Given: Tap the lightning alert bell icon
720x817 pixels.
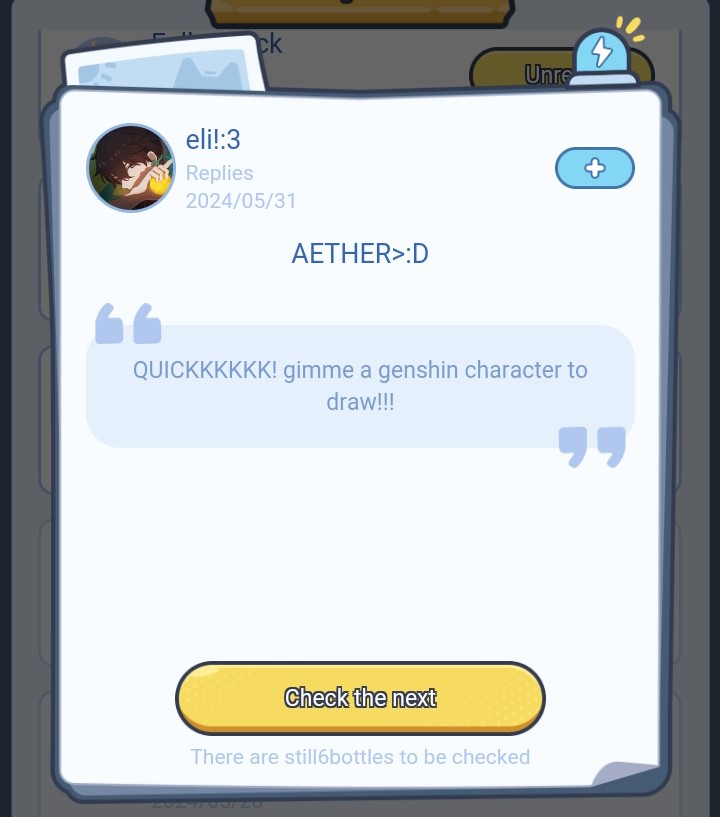Looking at the screenshot, I should pos(601,57).
